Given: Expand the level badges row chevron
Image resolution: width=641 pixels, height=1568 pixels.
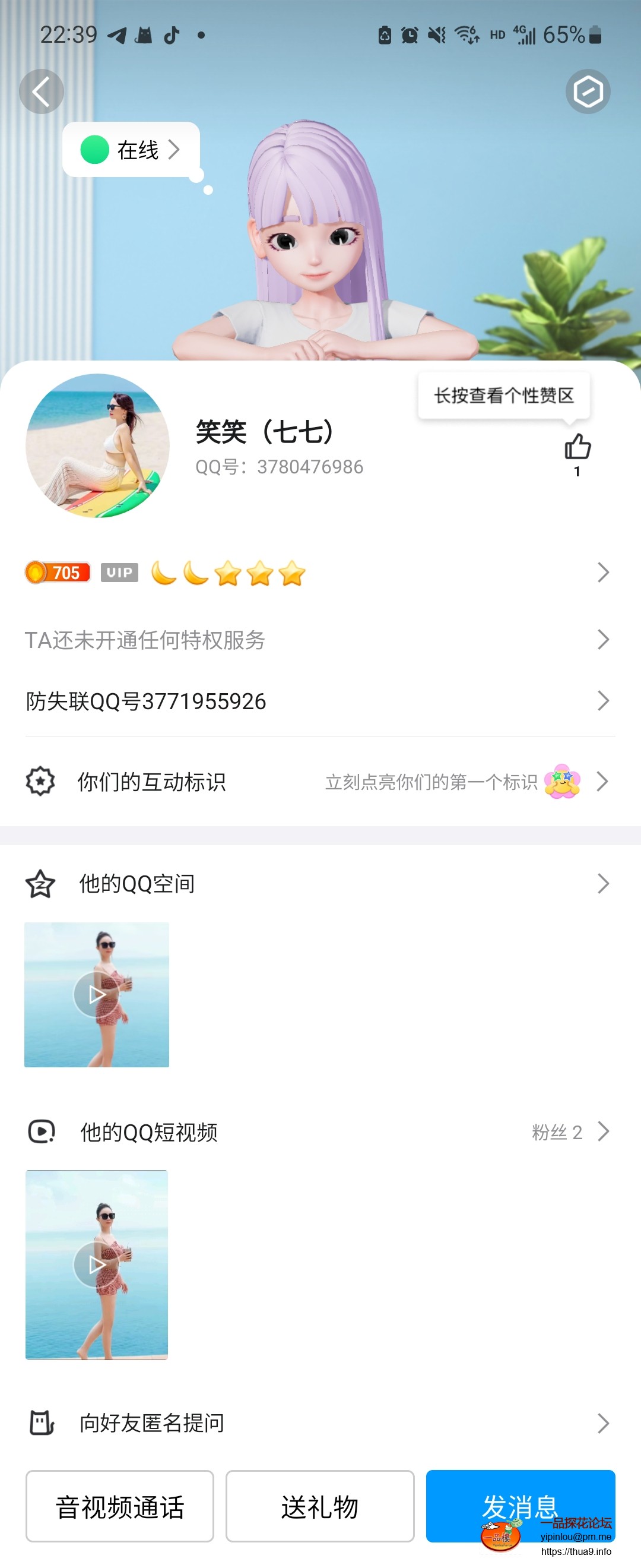Looking at the screenshot, I should (x=602, y=573).
